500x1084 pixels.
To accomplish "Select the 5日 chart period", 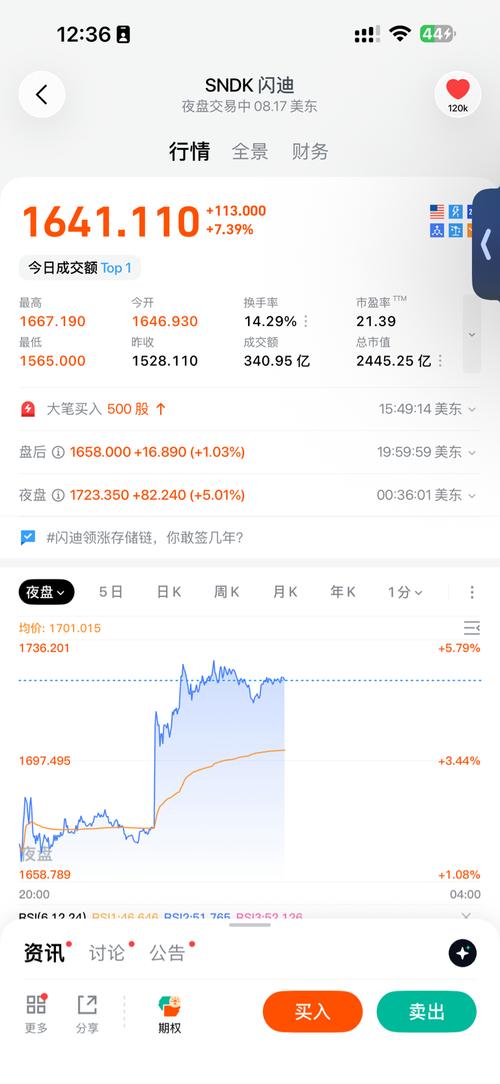I will [x=111, y=592].
